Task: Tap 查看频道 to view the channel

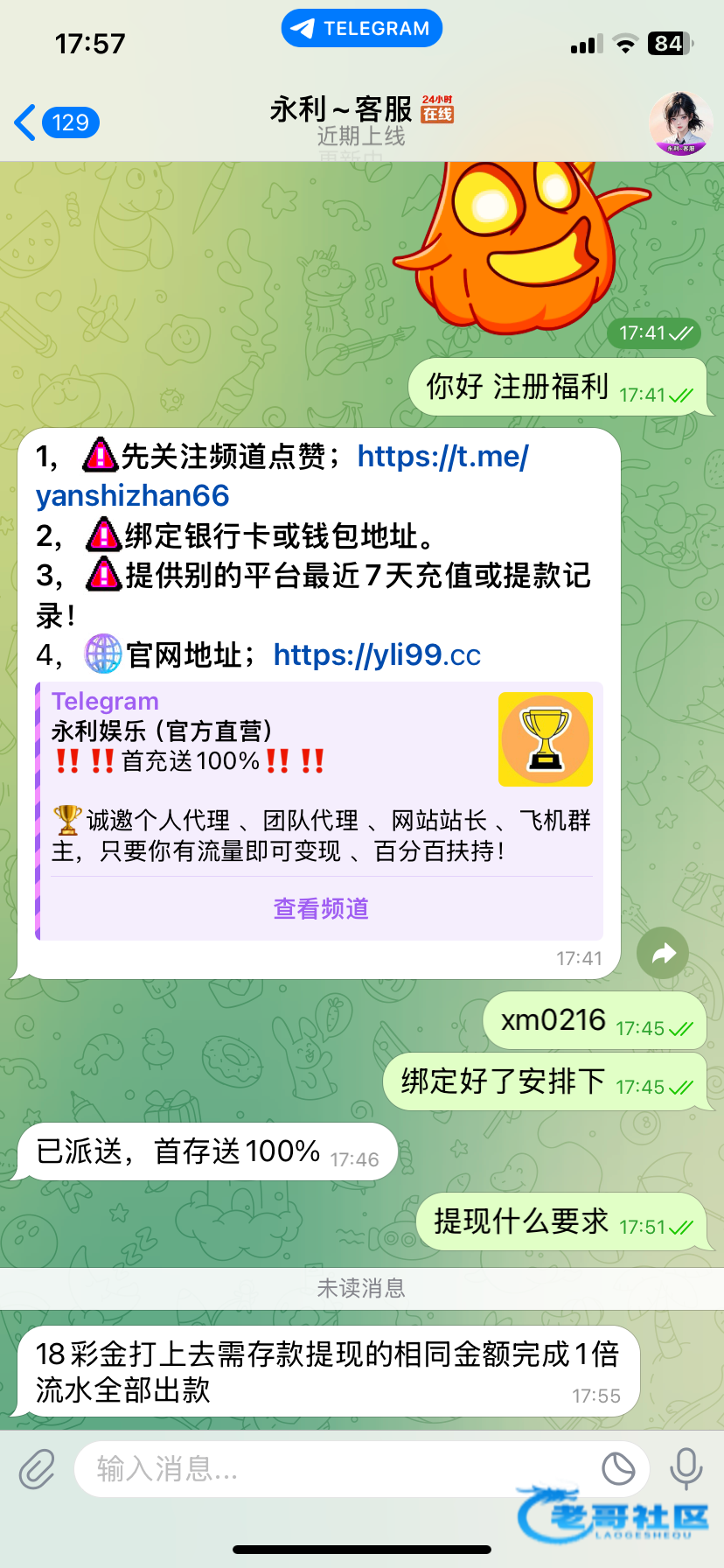Action: (321, 908)
